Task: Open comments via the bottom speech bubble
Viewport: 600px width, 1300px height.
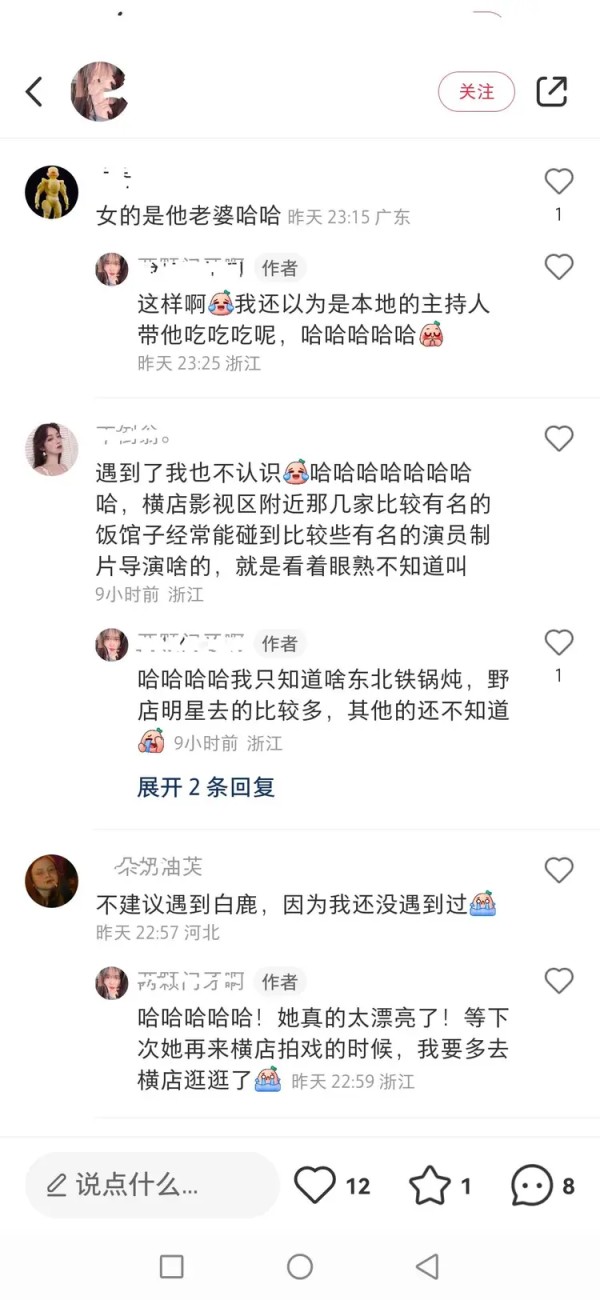Action: point(531,1185)
